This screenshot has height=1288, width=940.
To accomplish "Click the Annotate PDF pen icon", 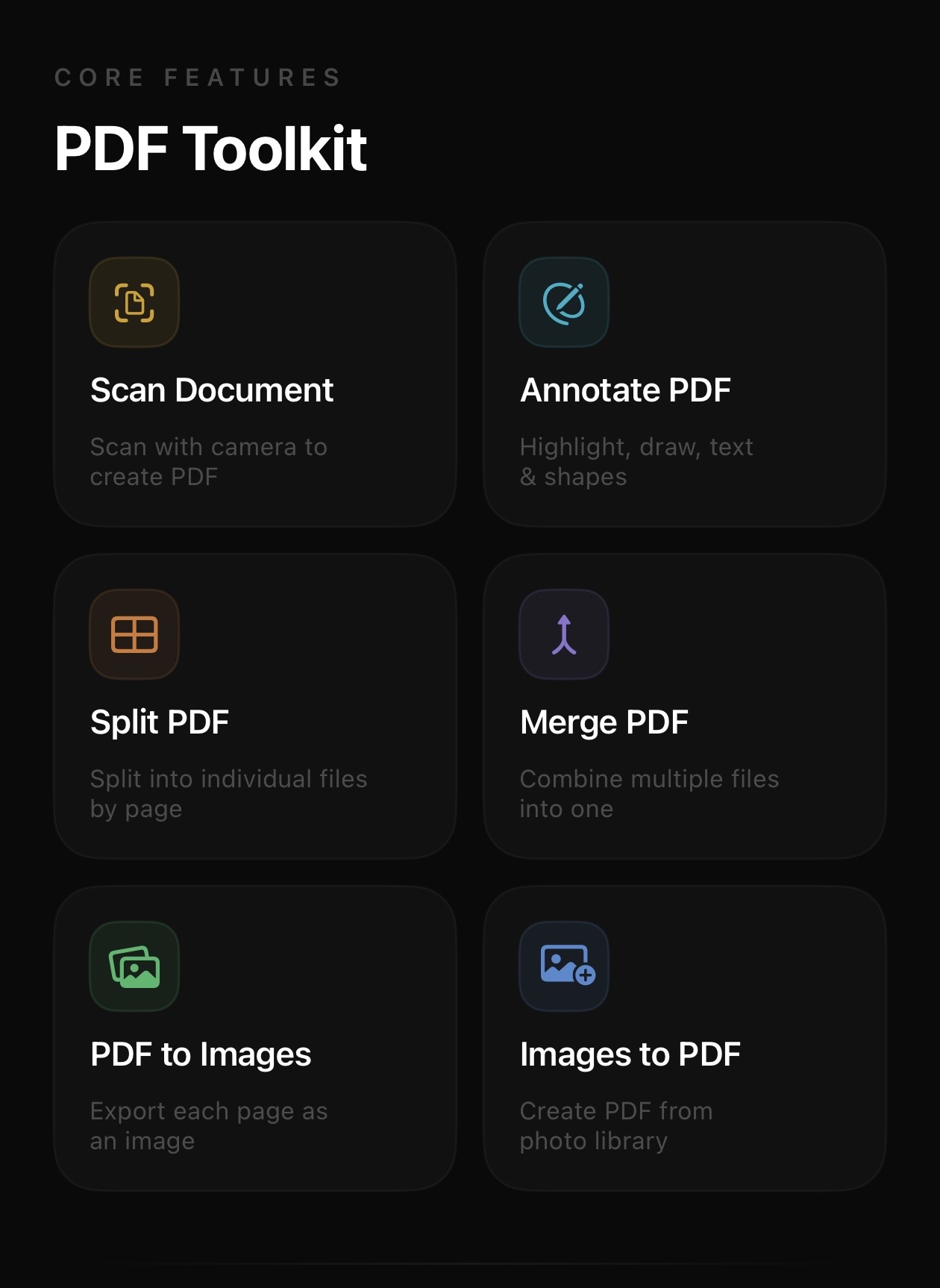I will pos(564,302).
